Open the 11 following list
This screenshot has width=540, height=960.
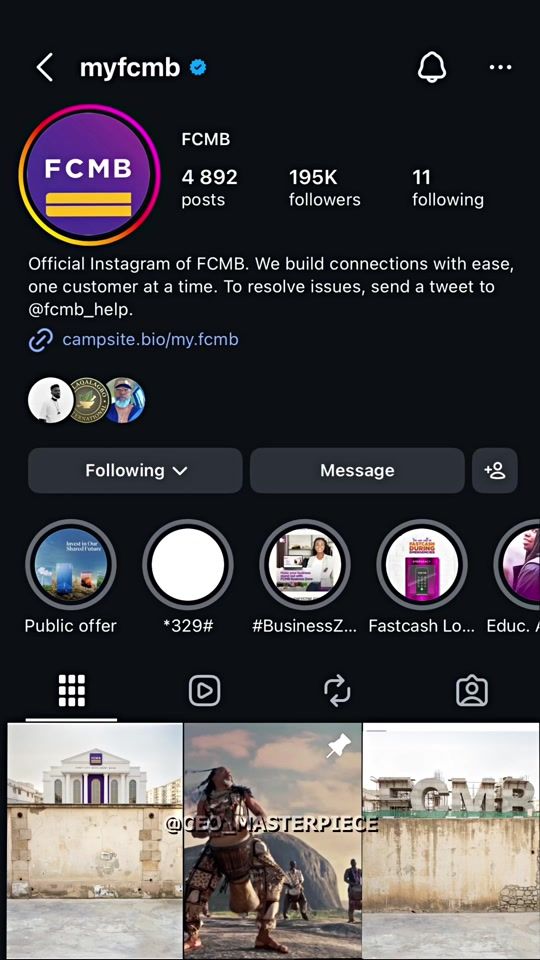coord(448,188)
